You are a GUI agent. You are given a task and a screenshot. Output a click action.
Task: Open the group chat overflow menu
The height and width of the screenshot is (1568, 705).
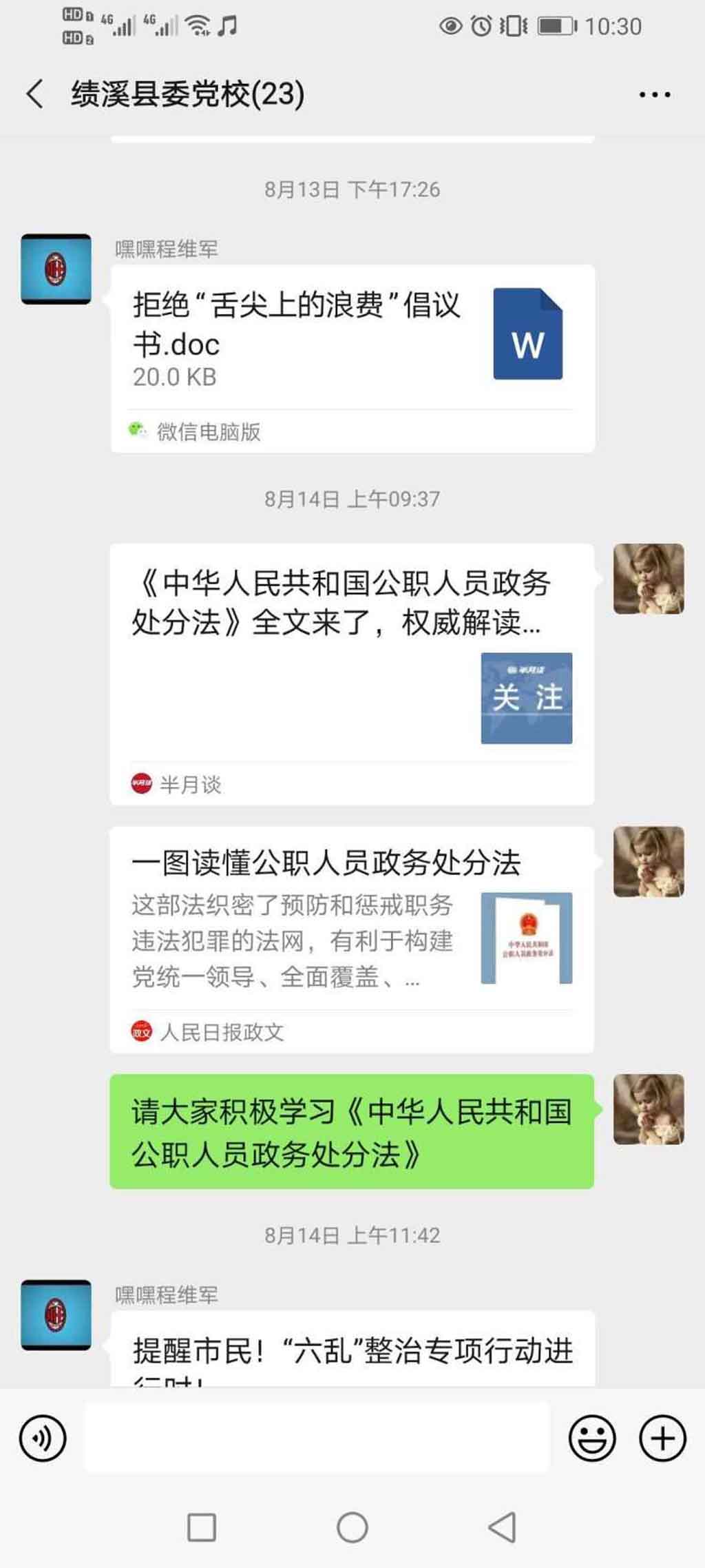[x=654, y=94]
